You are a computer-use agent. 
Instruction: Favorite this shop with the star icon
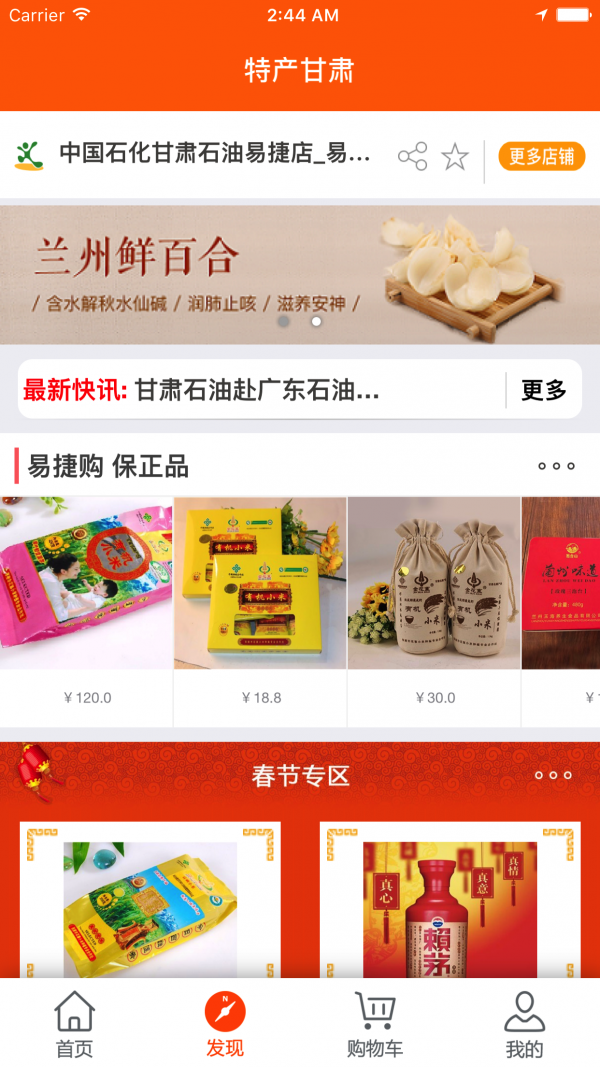[455, 156]
